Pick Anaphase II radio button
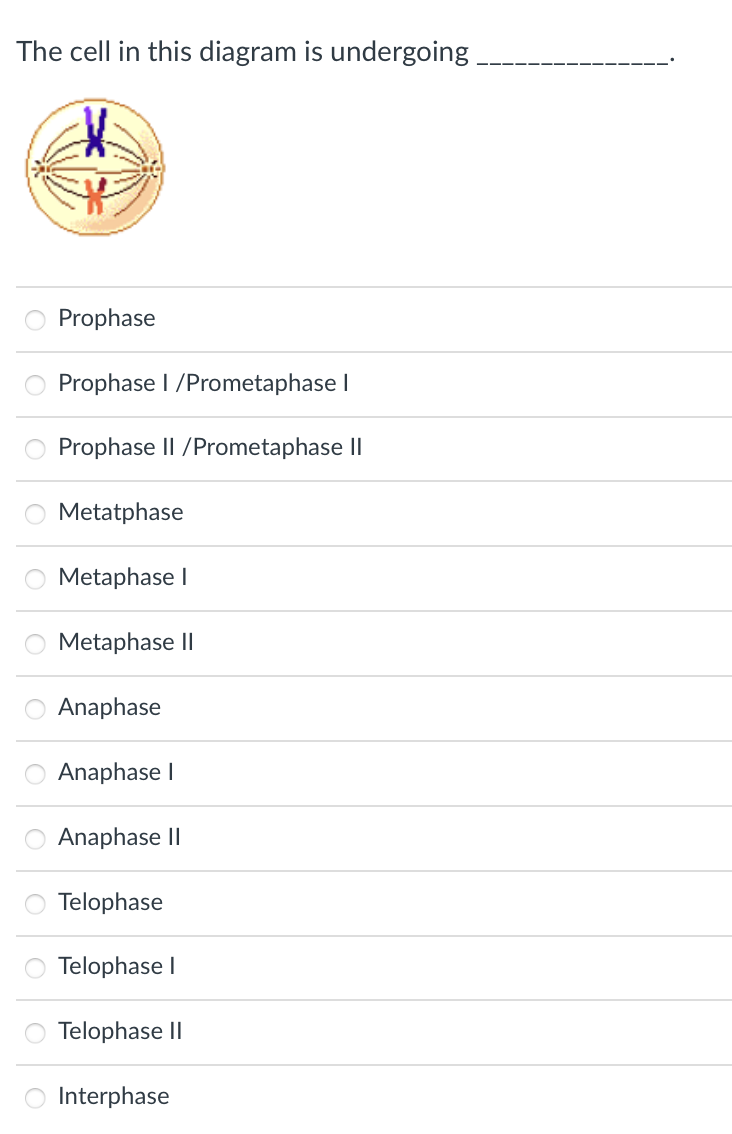Image resolution: width=732 pixels, height=1134 pixels. (x=36, y=838)
